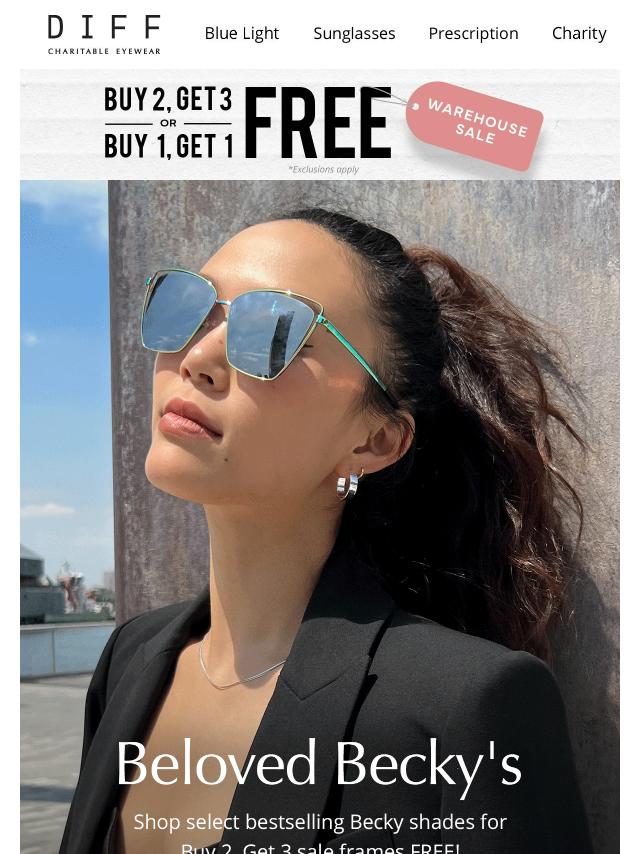Tap the DIFF Charitable Eyewear logo

pos(104,34)
